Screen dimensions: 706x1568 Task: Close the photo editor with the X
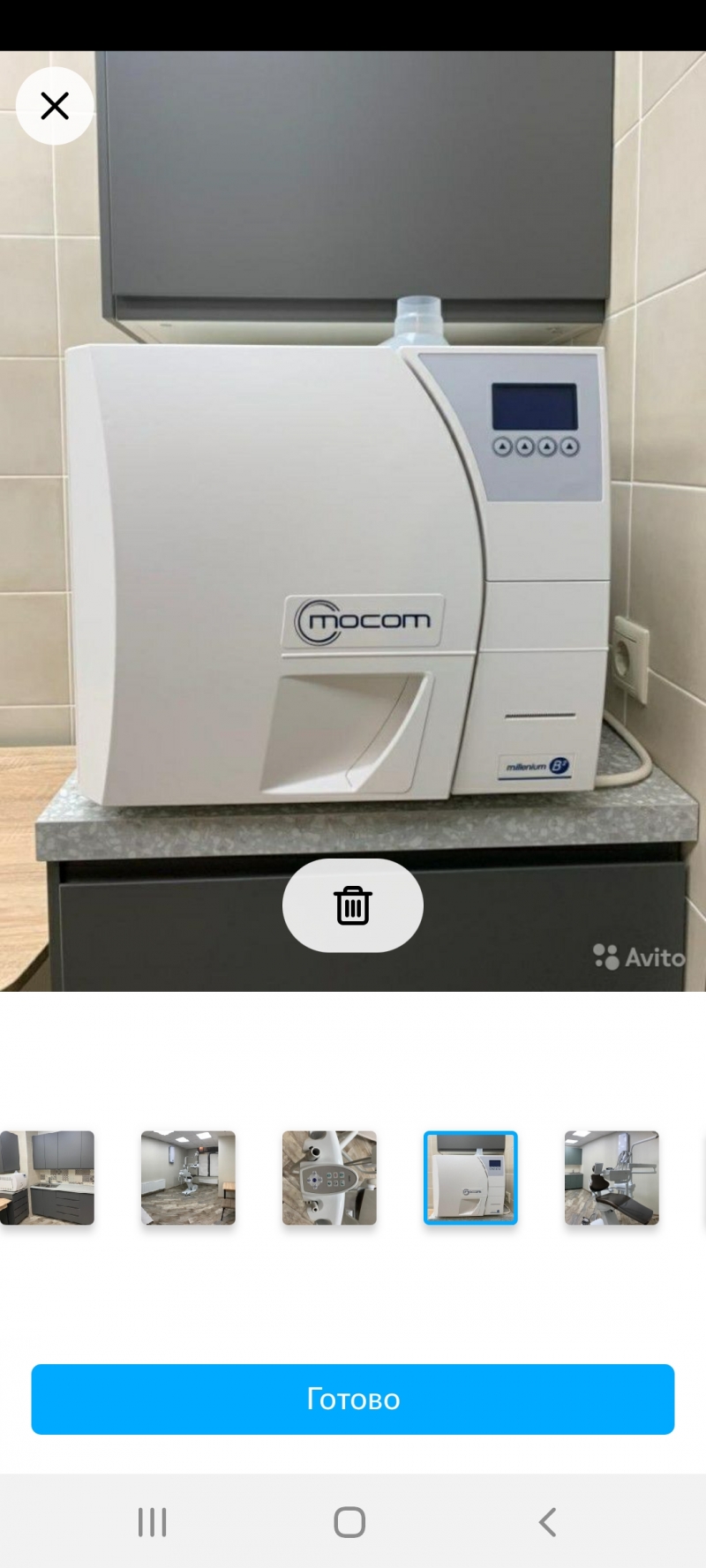coord(55,106)
